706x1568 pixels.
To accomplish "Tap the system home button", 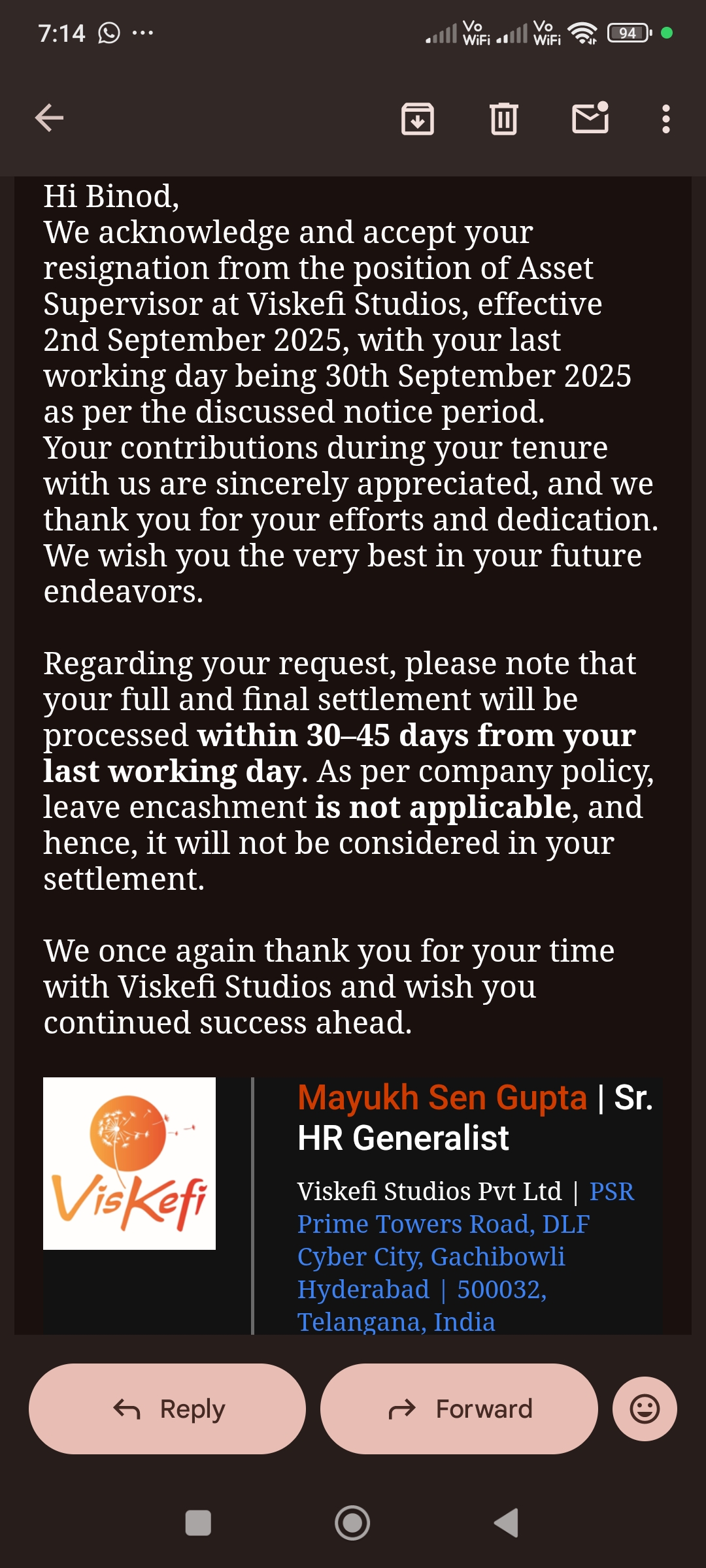I will [x=352, y=1523].
